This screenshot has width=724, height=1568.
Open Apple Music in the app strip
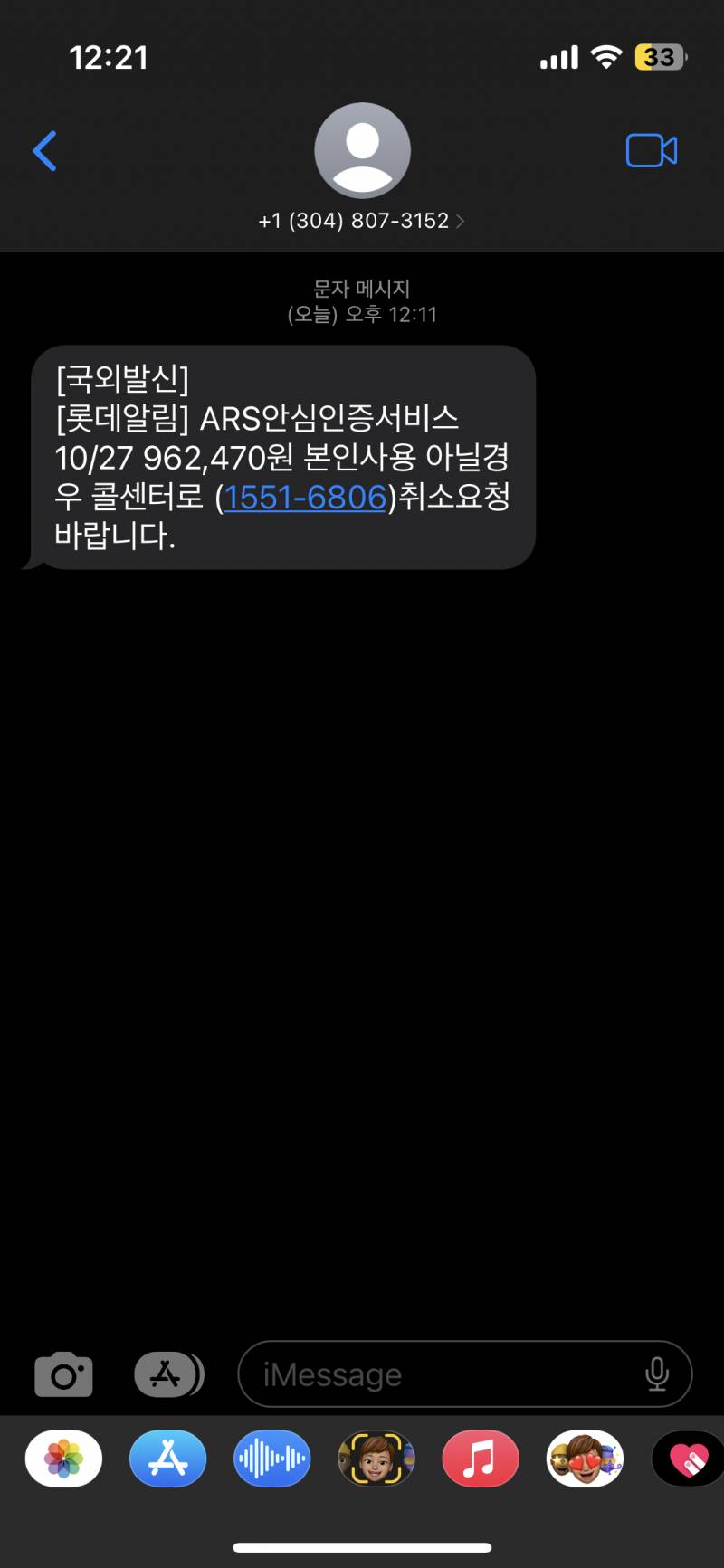tap(480, 1459)
